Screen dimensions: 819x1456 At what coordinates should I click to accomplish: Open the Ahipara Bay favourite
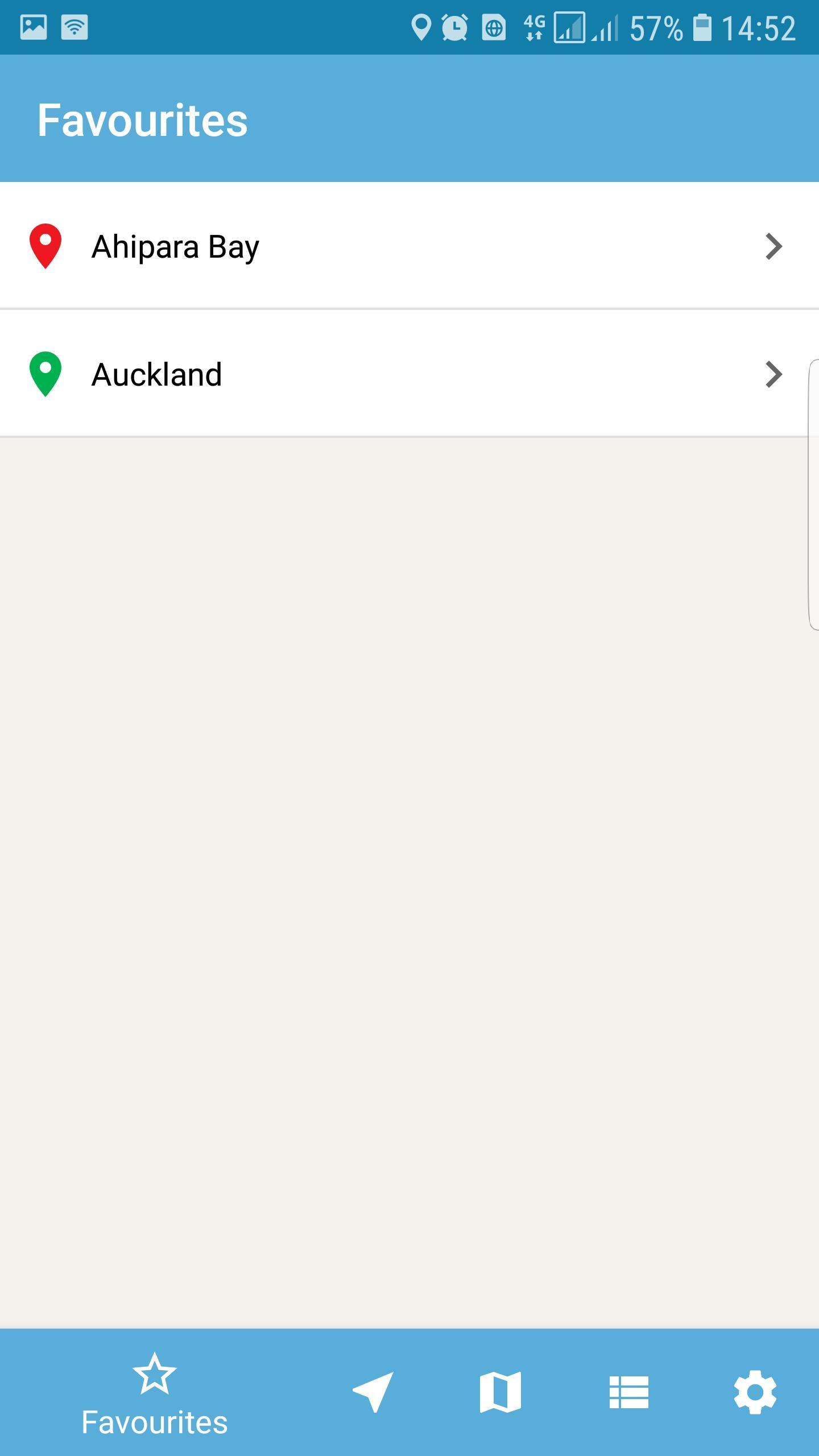coord(409,246)
